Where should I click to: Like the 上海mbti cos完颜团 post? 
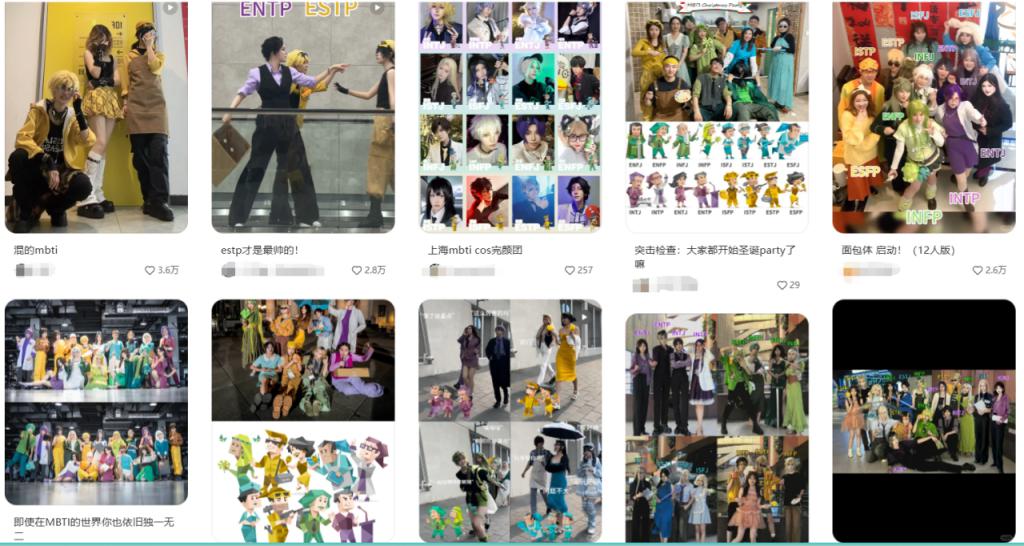(x=570, y=270)
